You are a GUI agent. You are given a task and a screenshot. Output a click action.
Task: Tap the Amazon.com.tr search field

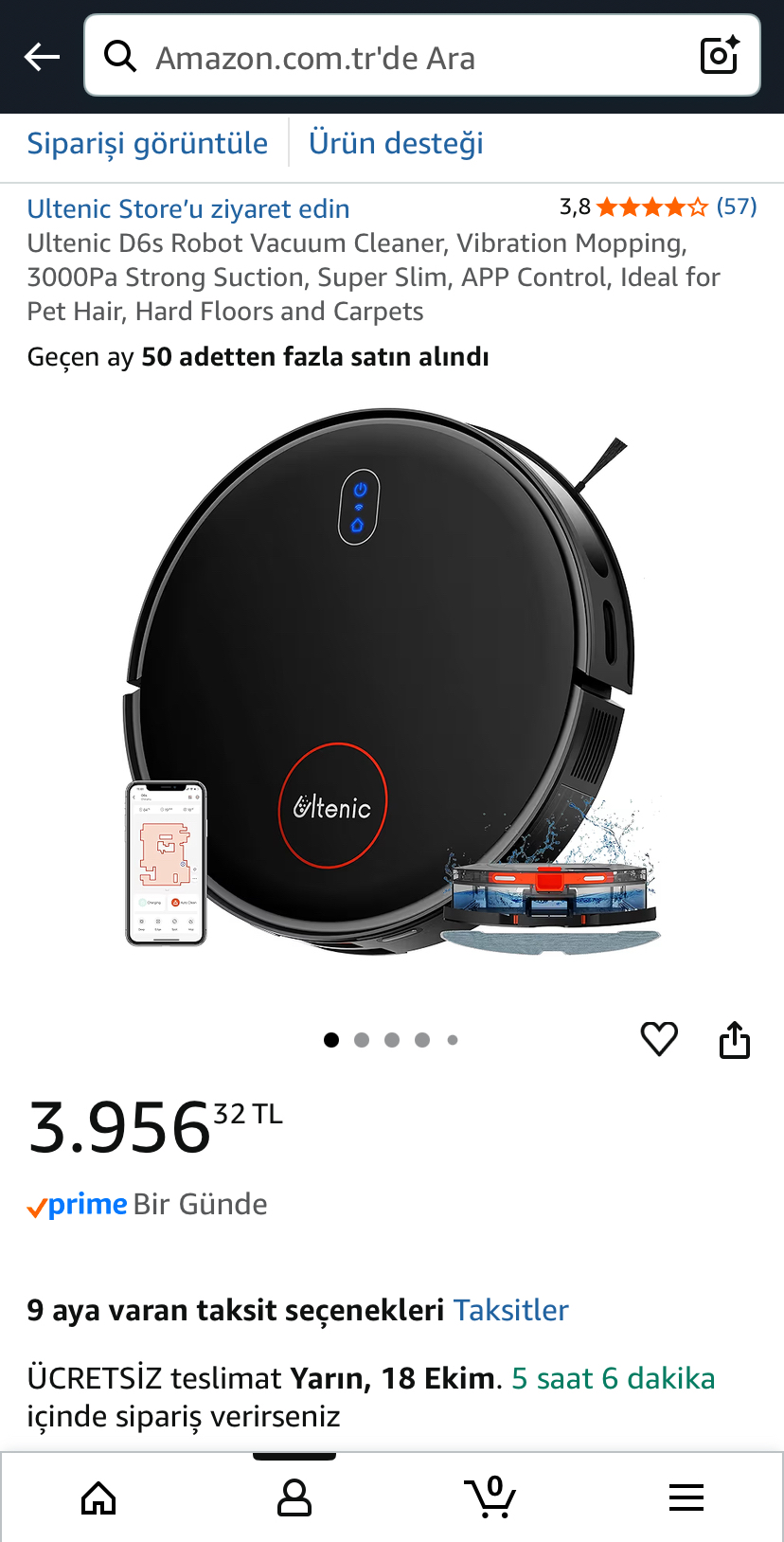click(398, 57)
